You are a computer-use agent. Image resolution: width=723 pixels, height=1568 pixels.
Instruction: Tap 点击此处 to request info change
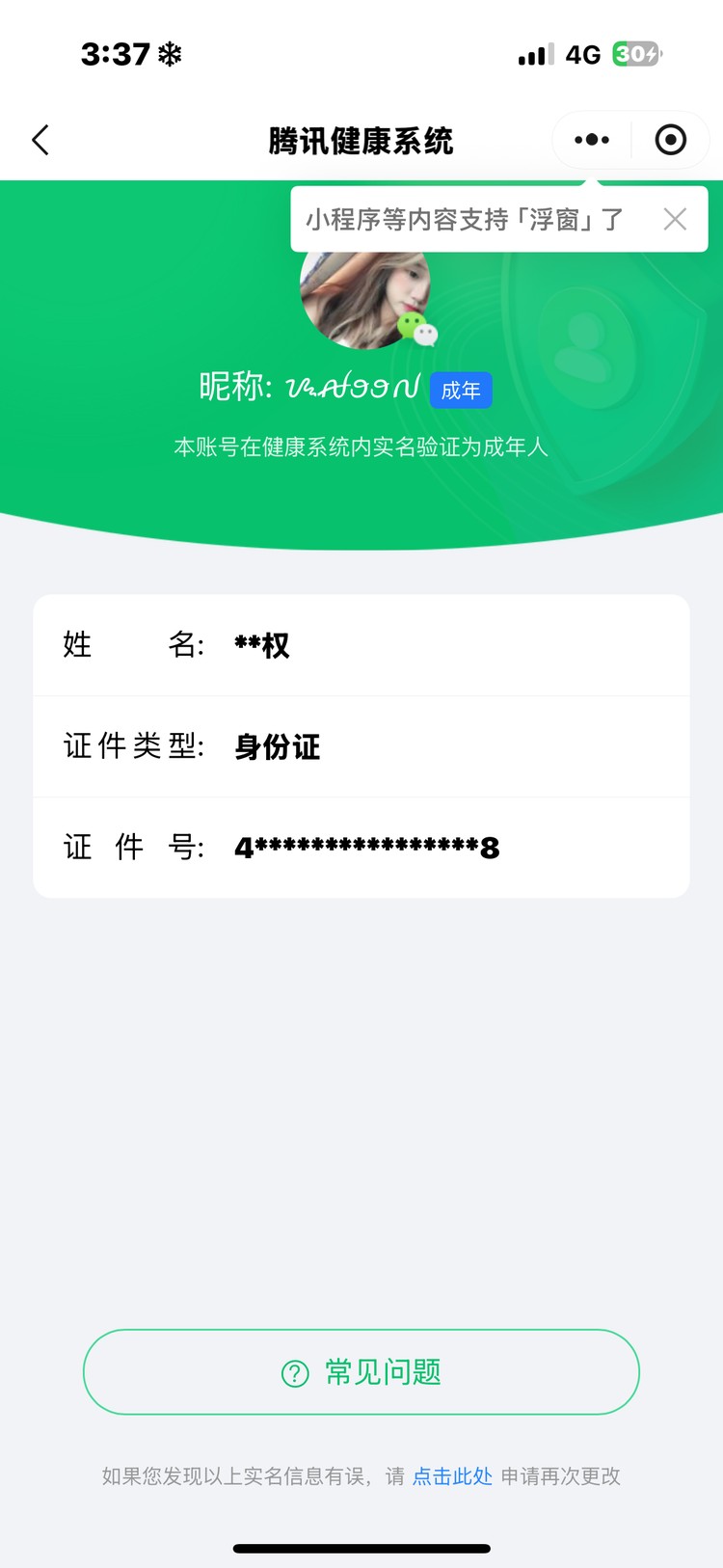(452, 1476)
